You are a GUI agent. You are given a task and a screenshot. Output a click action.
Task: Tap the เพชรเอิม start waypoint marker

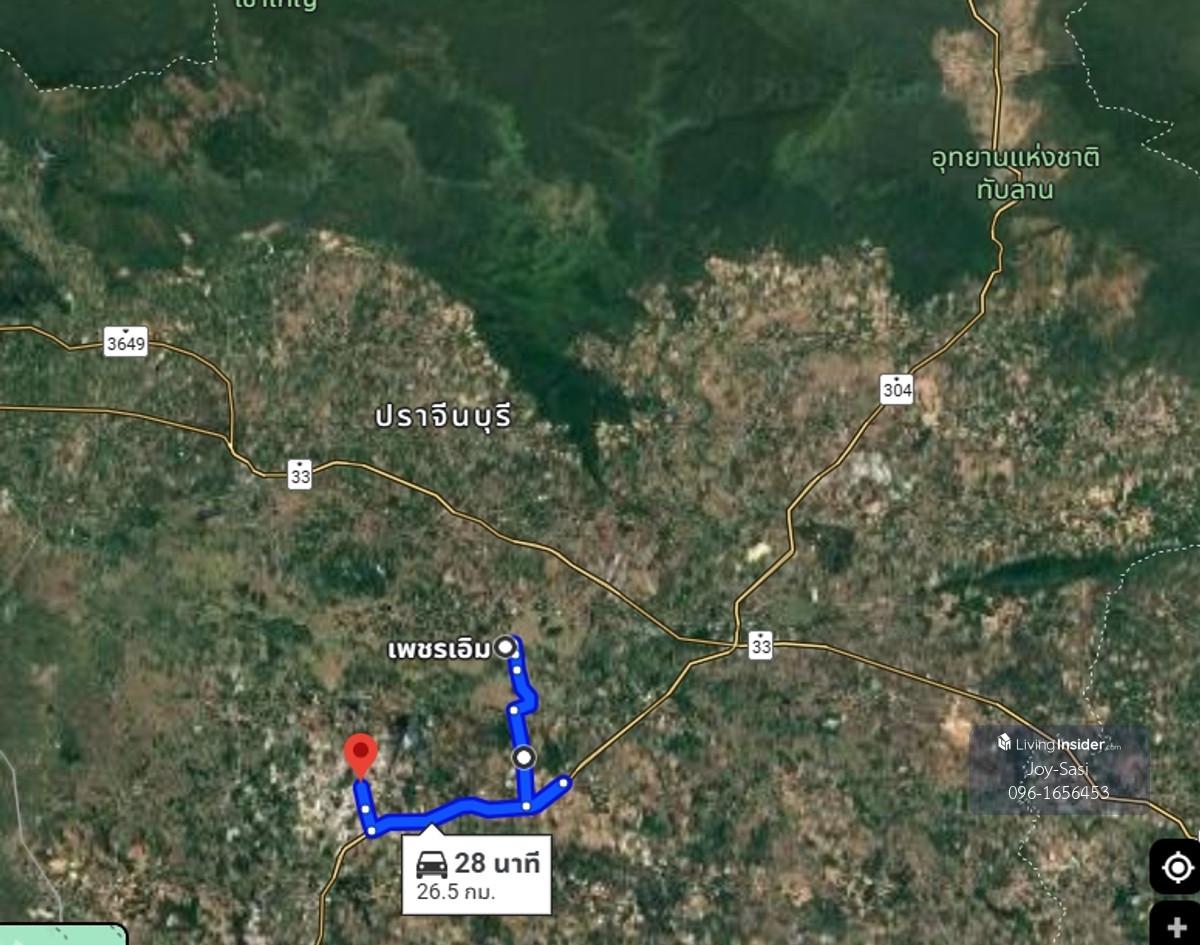507,647
